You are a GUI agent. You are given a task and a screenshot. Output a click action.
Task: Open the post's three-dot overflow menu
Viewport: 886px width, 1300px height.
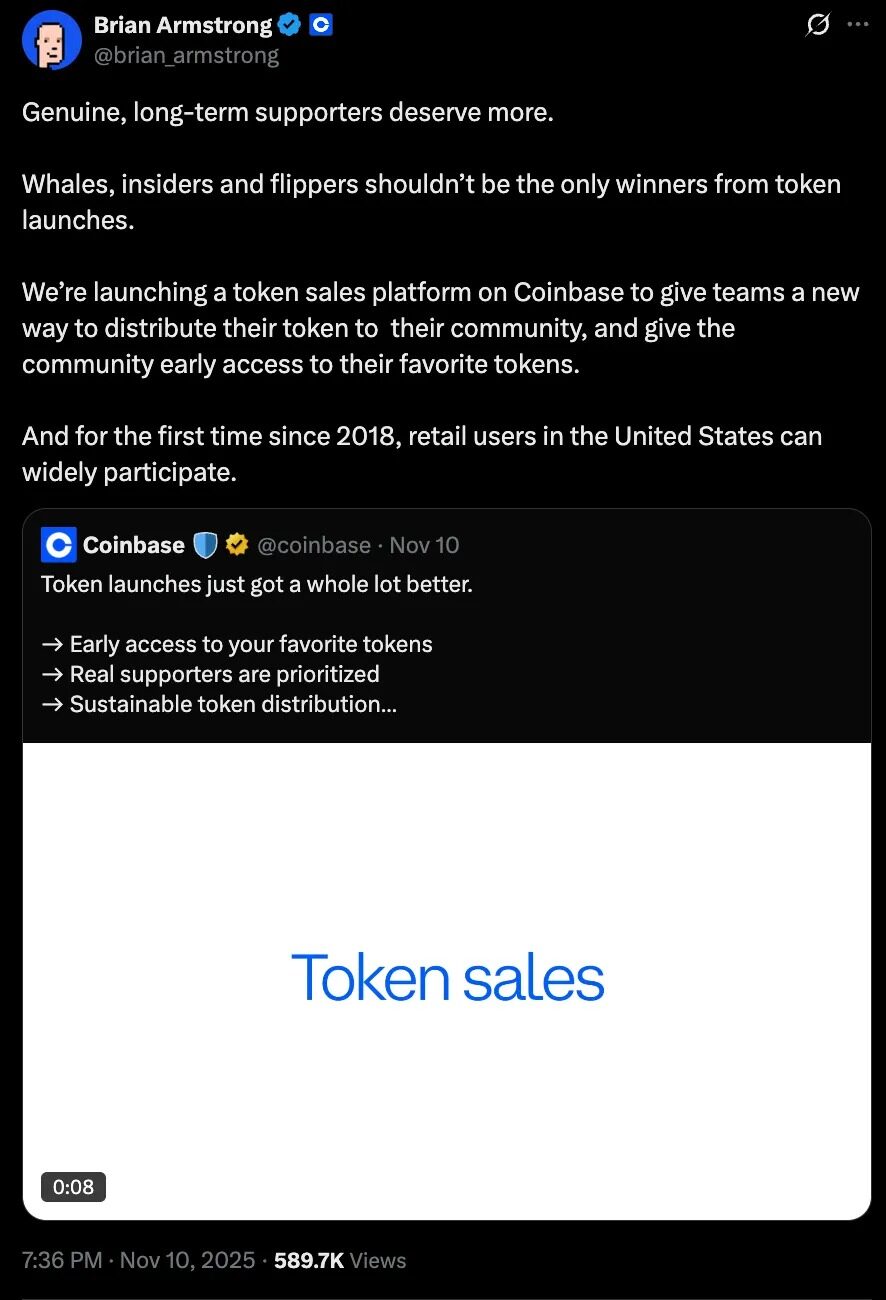coord(857,26)
